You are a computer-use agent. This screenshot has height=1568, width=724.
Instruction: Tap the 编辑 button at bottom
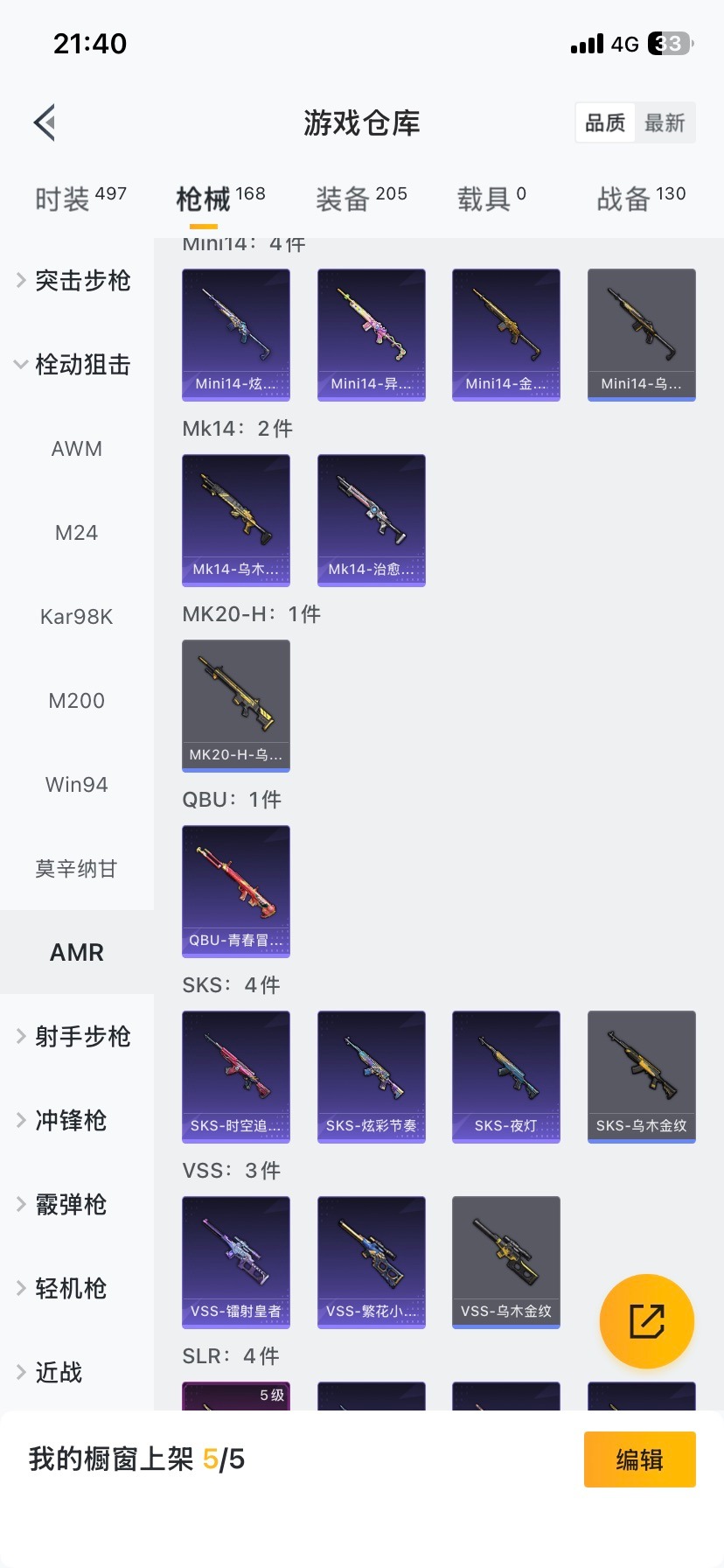coord(639,1459)
